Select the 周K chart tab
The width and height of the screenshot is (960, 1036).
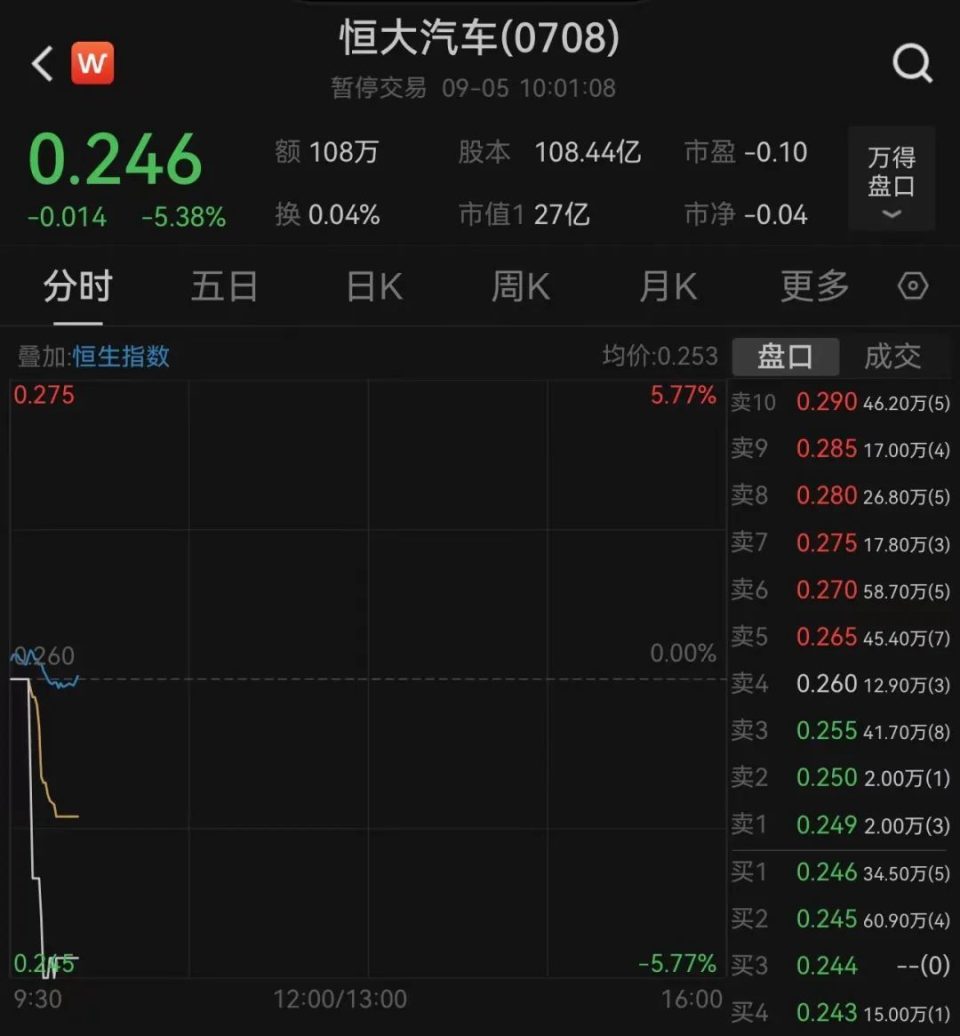pyautogui.click(x=521, y=287)
